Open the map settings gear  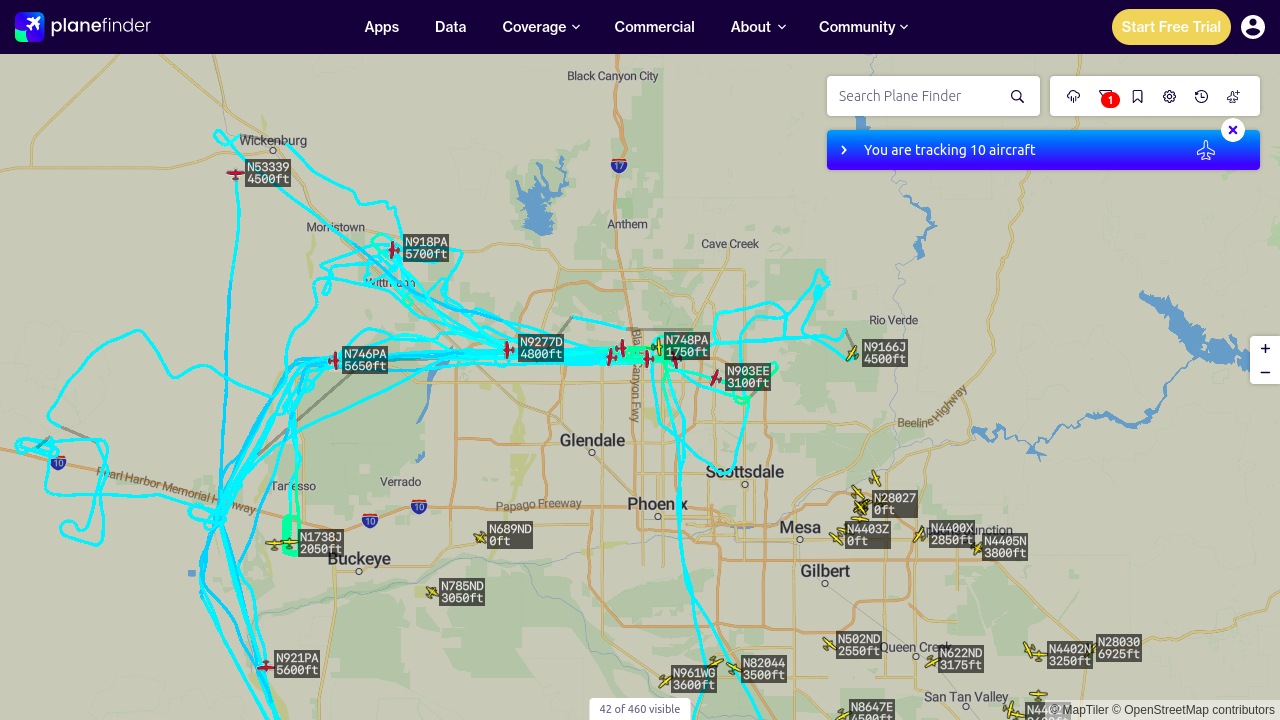click(1170, 96)
